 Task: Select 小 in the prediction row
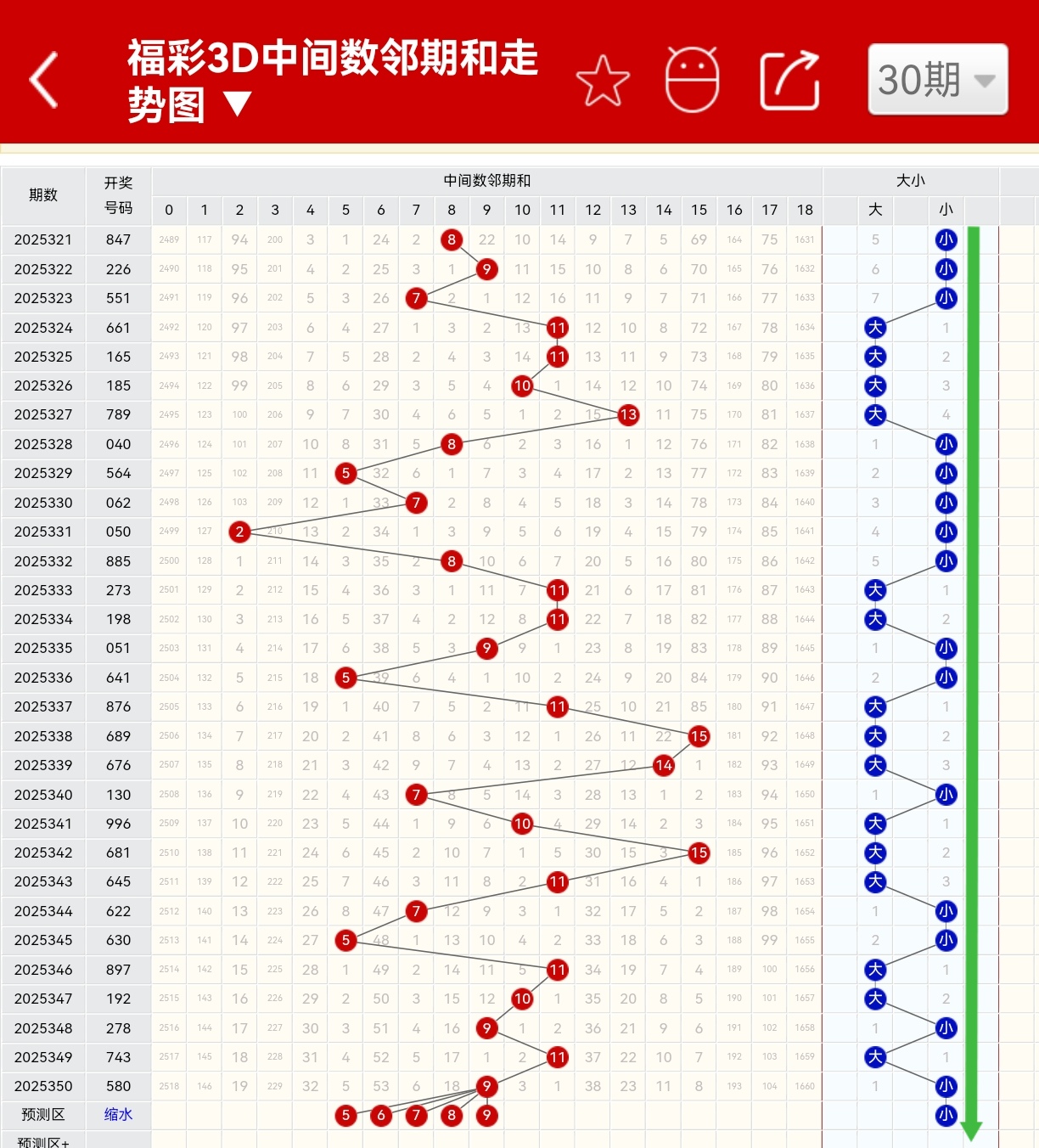(946, 1115)
